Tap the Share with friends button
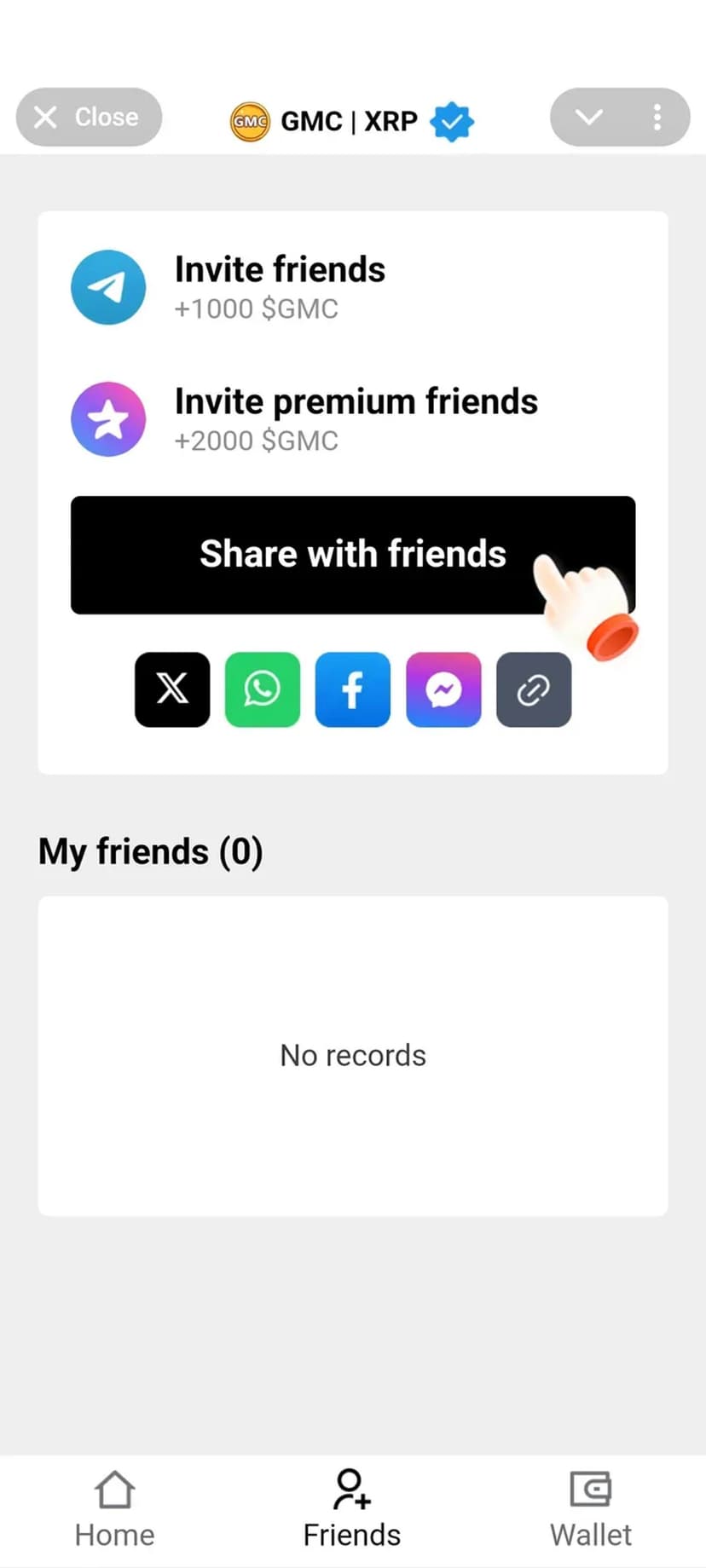Screen dimensions: 706x1568 pyautogui.click(x=352, y=555)
